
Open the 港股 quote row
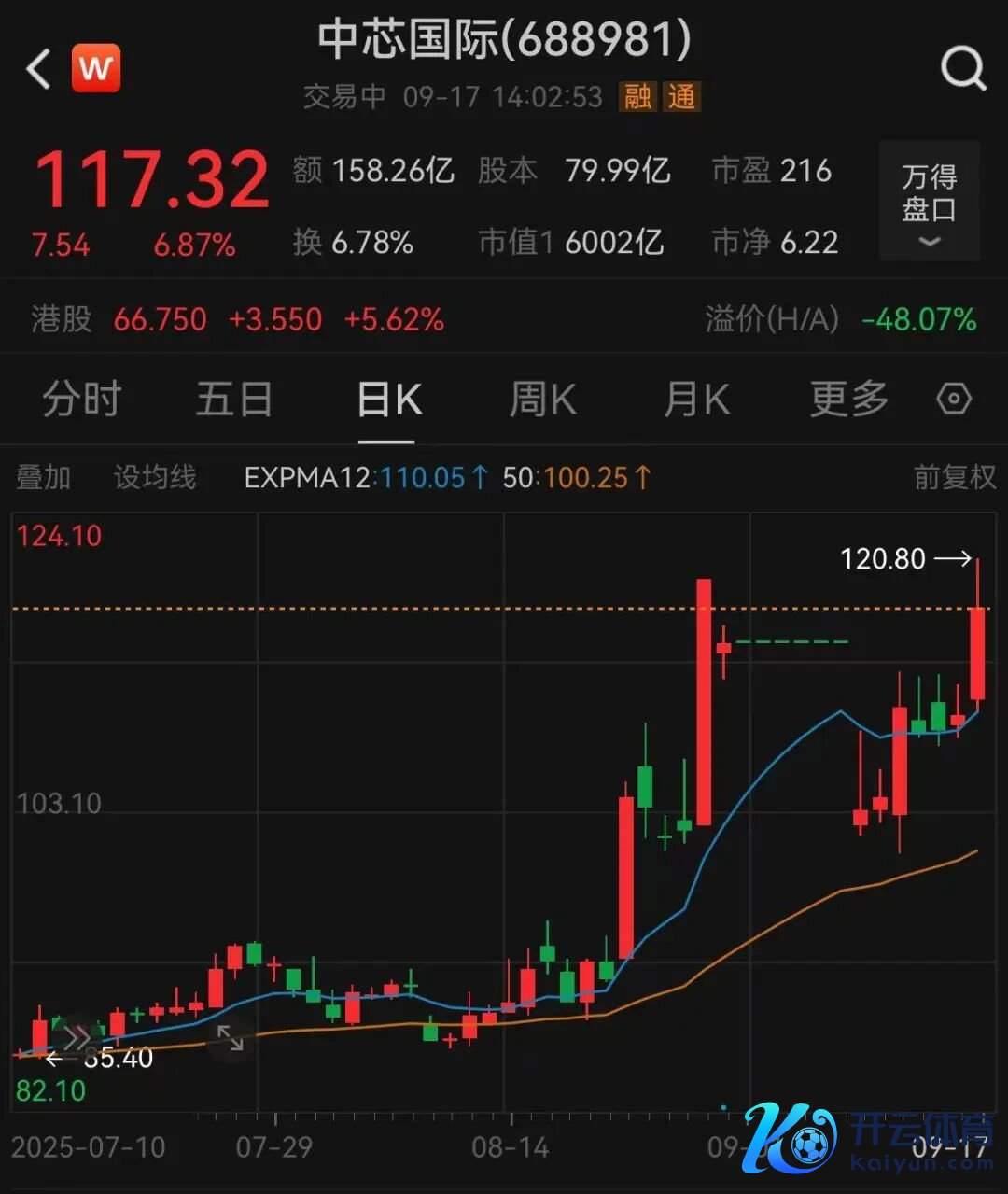point(238,319)
